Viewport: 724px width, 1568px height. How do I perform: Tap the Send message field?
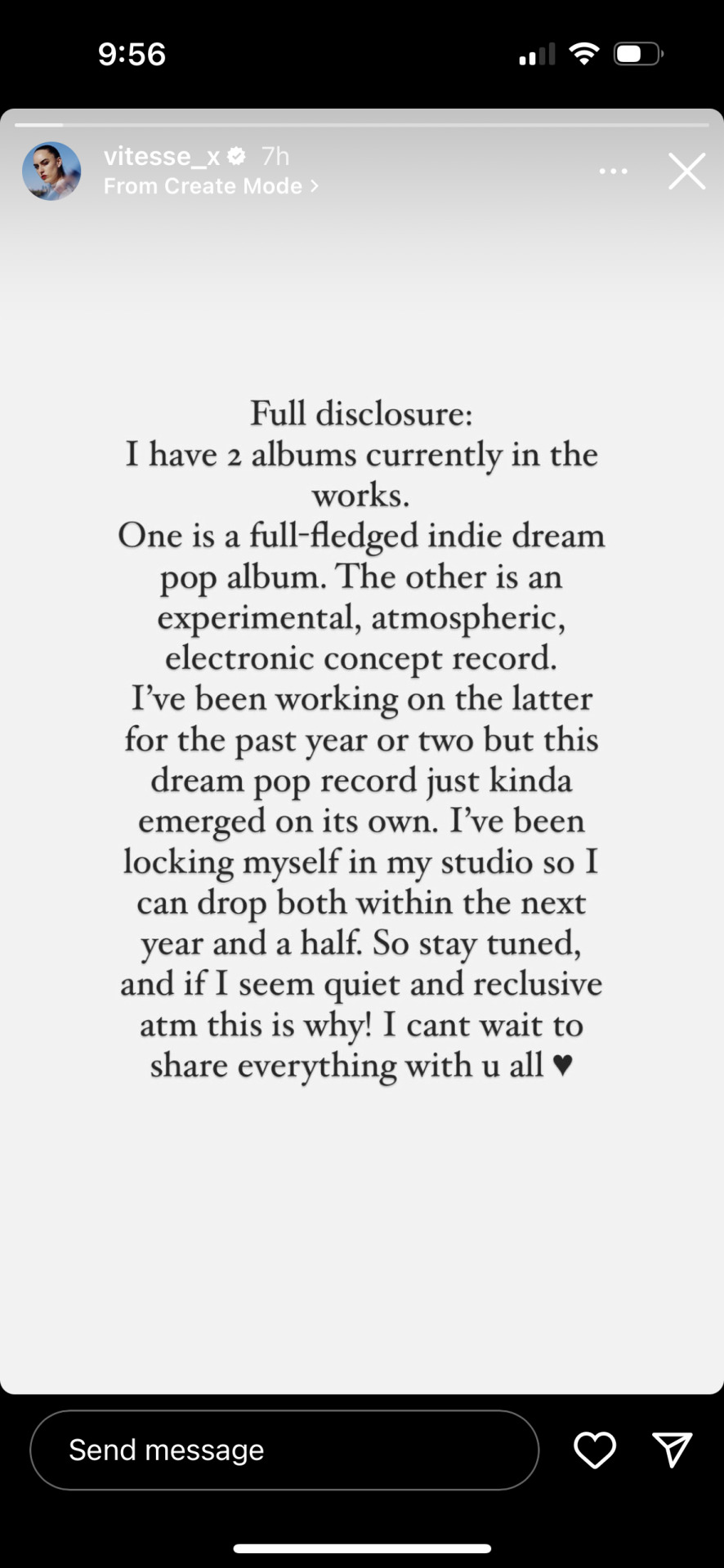284,1450
